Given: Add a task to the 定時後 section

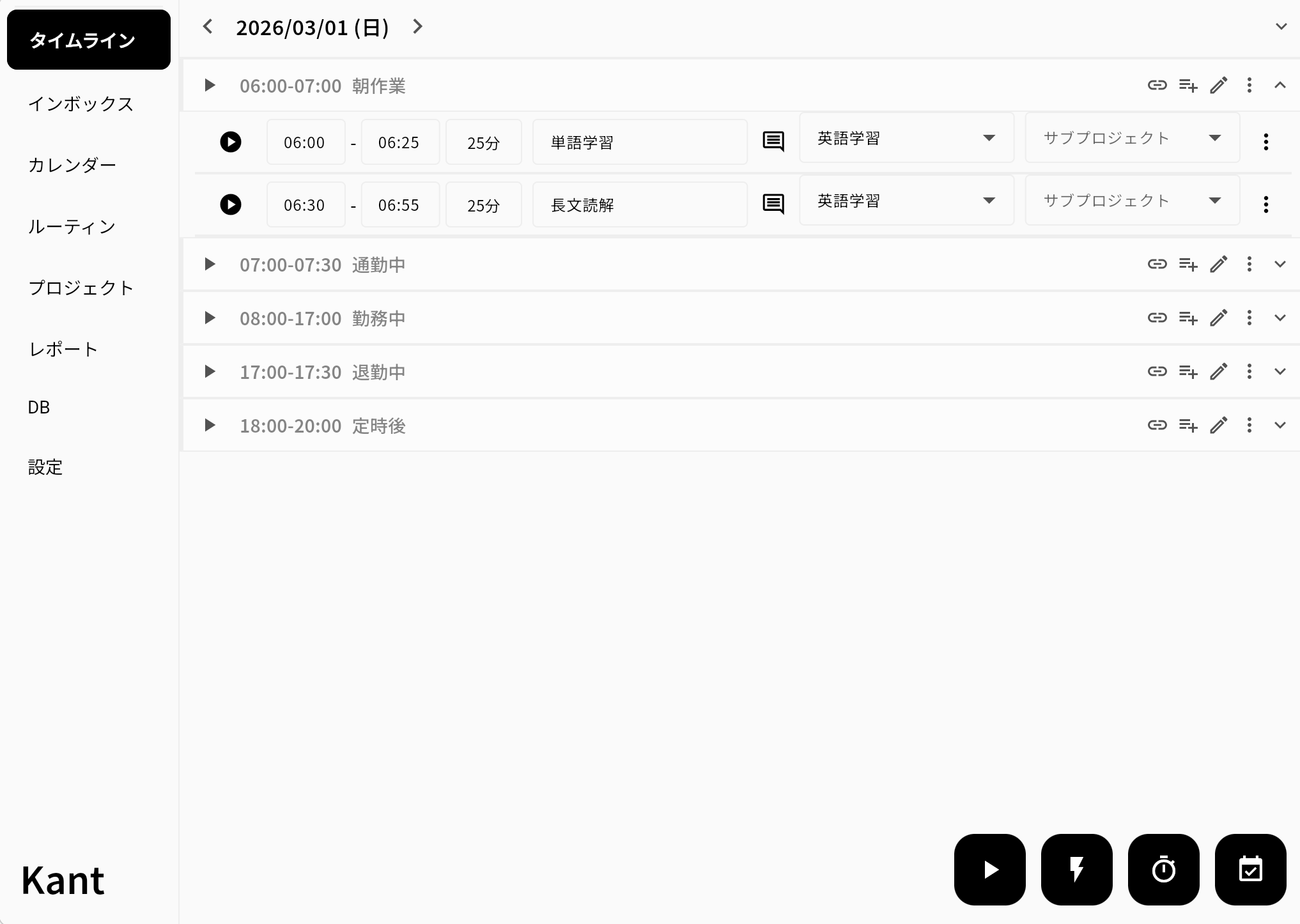Looking at the screenshot, I should [x=1188, y=425].
